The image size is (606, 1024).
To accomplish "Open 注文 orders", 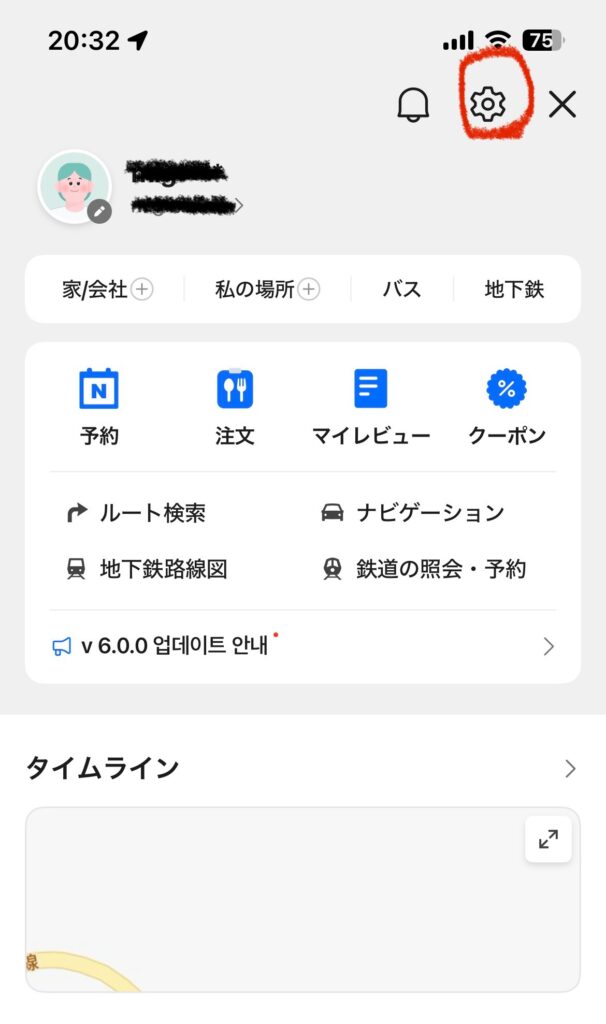I will 235,407.
